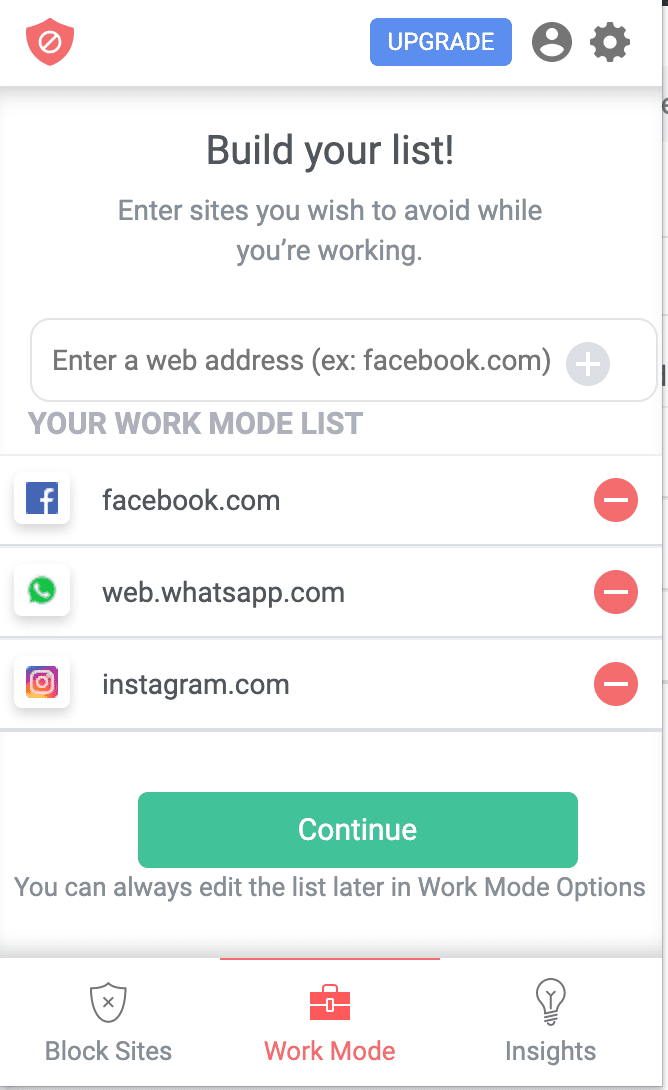Remove web.whatsapp.com from the list

[x=616, y=592]
